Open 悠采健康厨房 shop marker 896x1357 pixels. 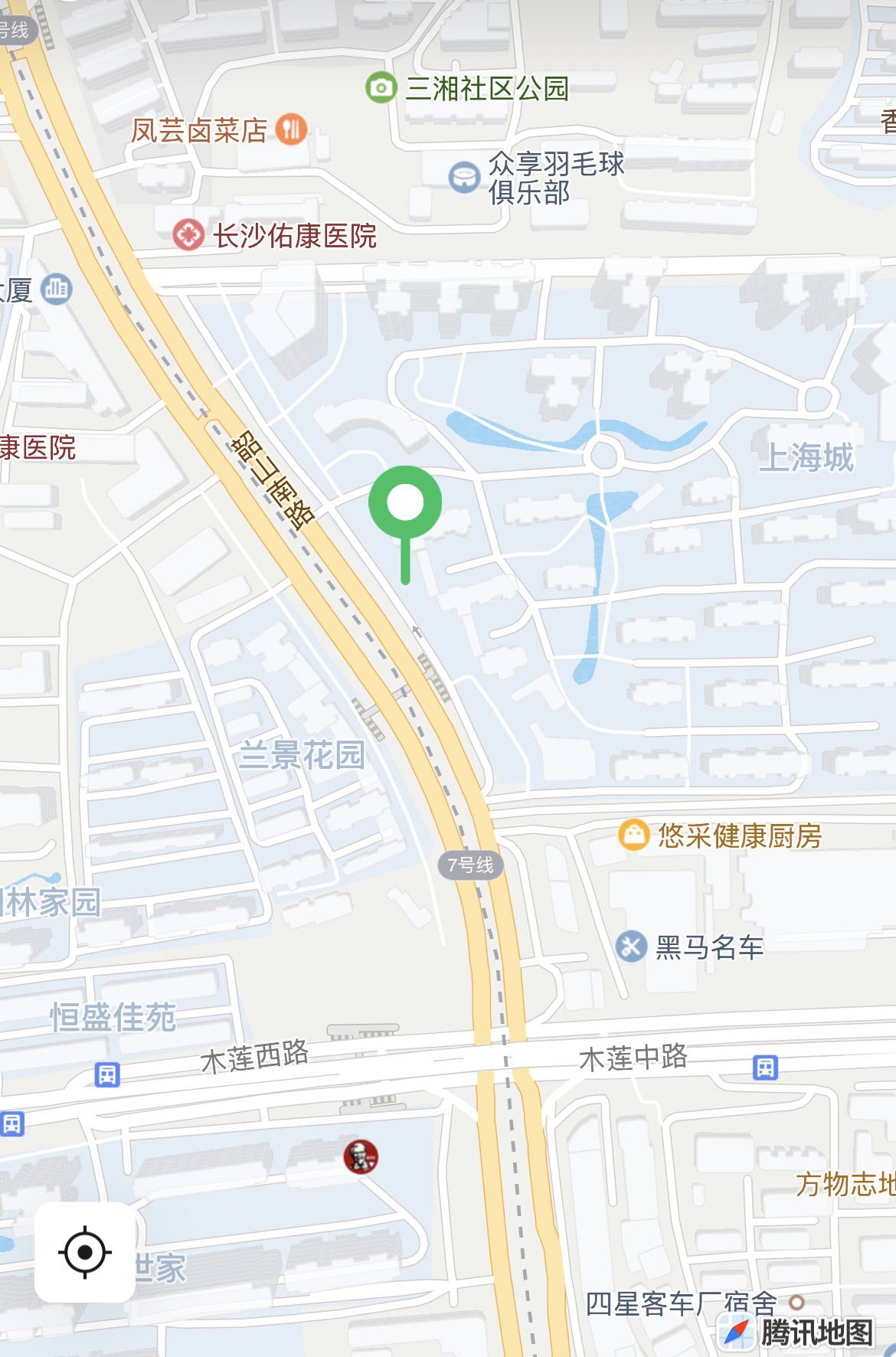[633, 835]
